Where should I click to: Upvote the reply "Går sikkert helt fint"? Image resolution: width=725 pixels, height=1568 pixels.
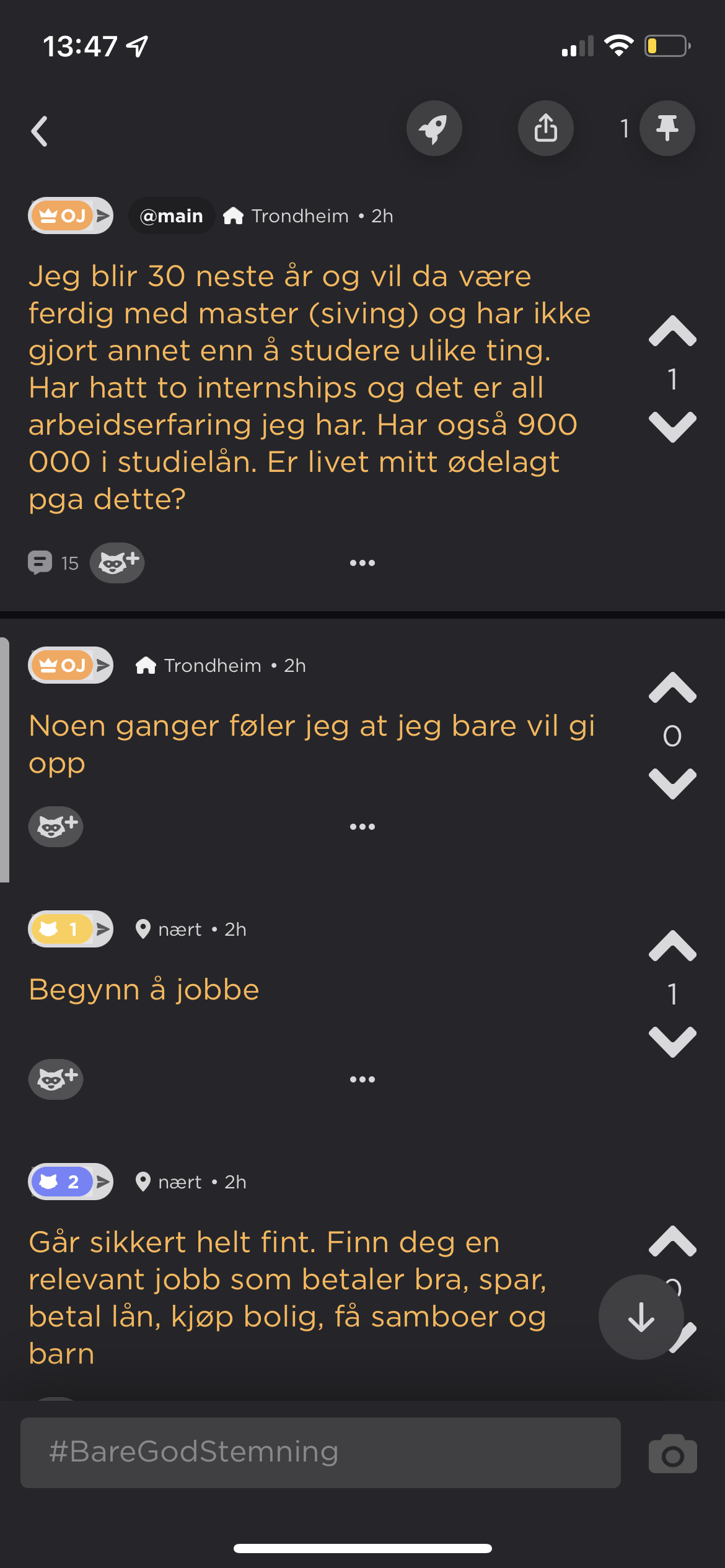pyautogui.click(x=672, y=1242)
